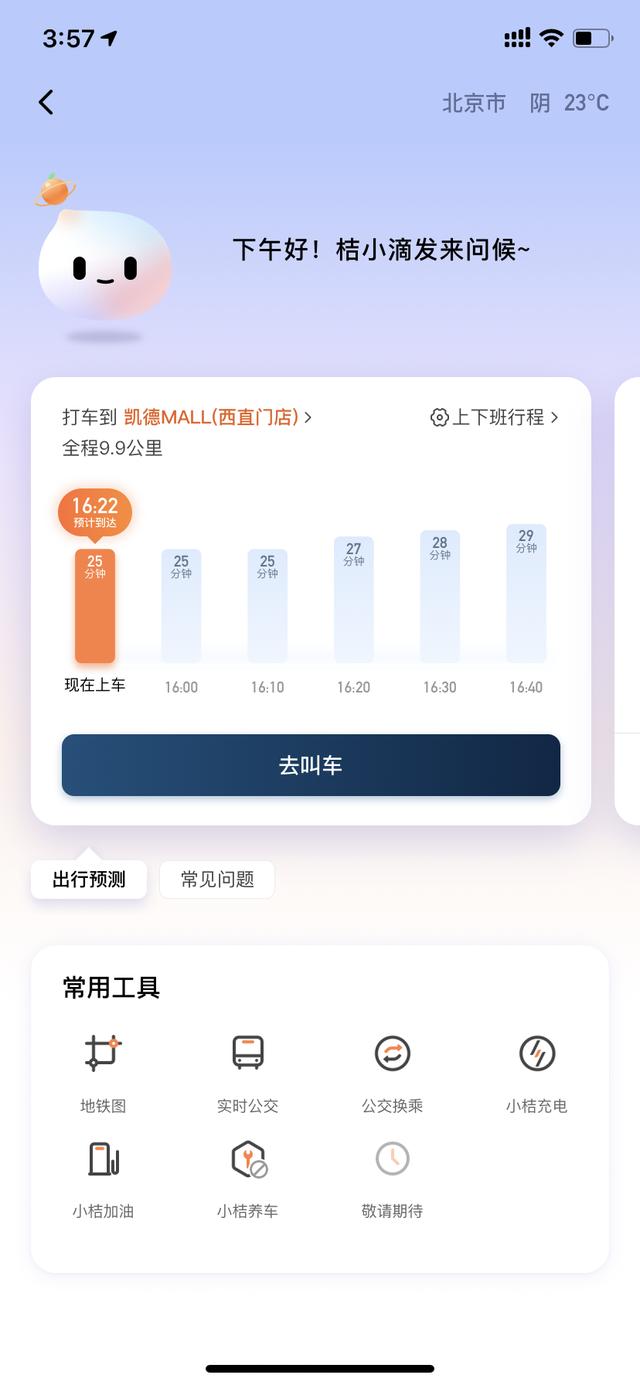This screenshot has width=640, height=1385.
Task: Select the 现在上车 departure bar
Action: pos(95,605)
